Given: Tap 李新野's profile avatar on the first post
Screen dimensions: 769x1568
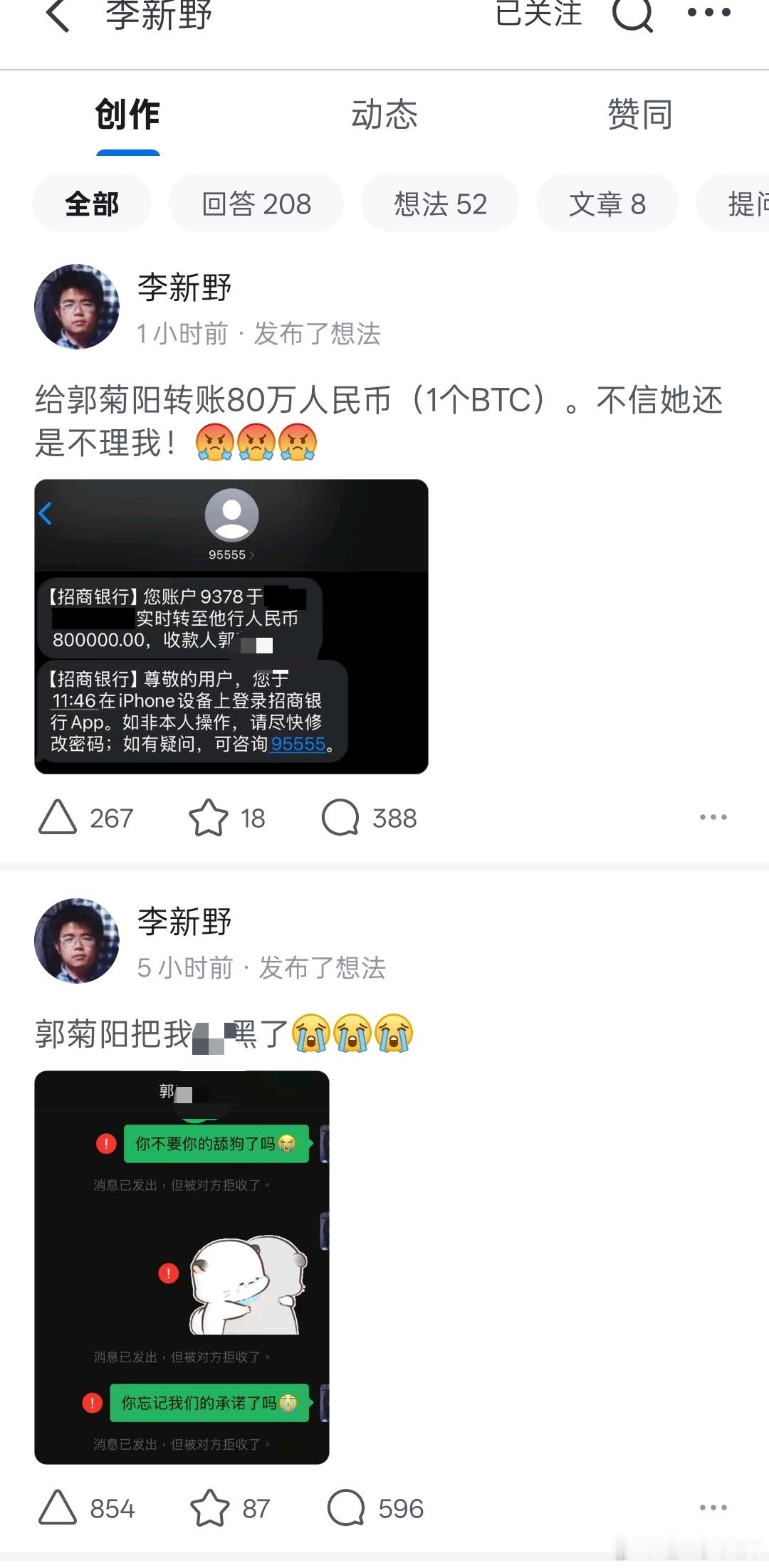Looking at the screenshot, I should 76,306.
